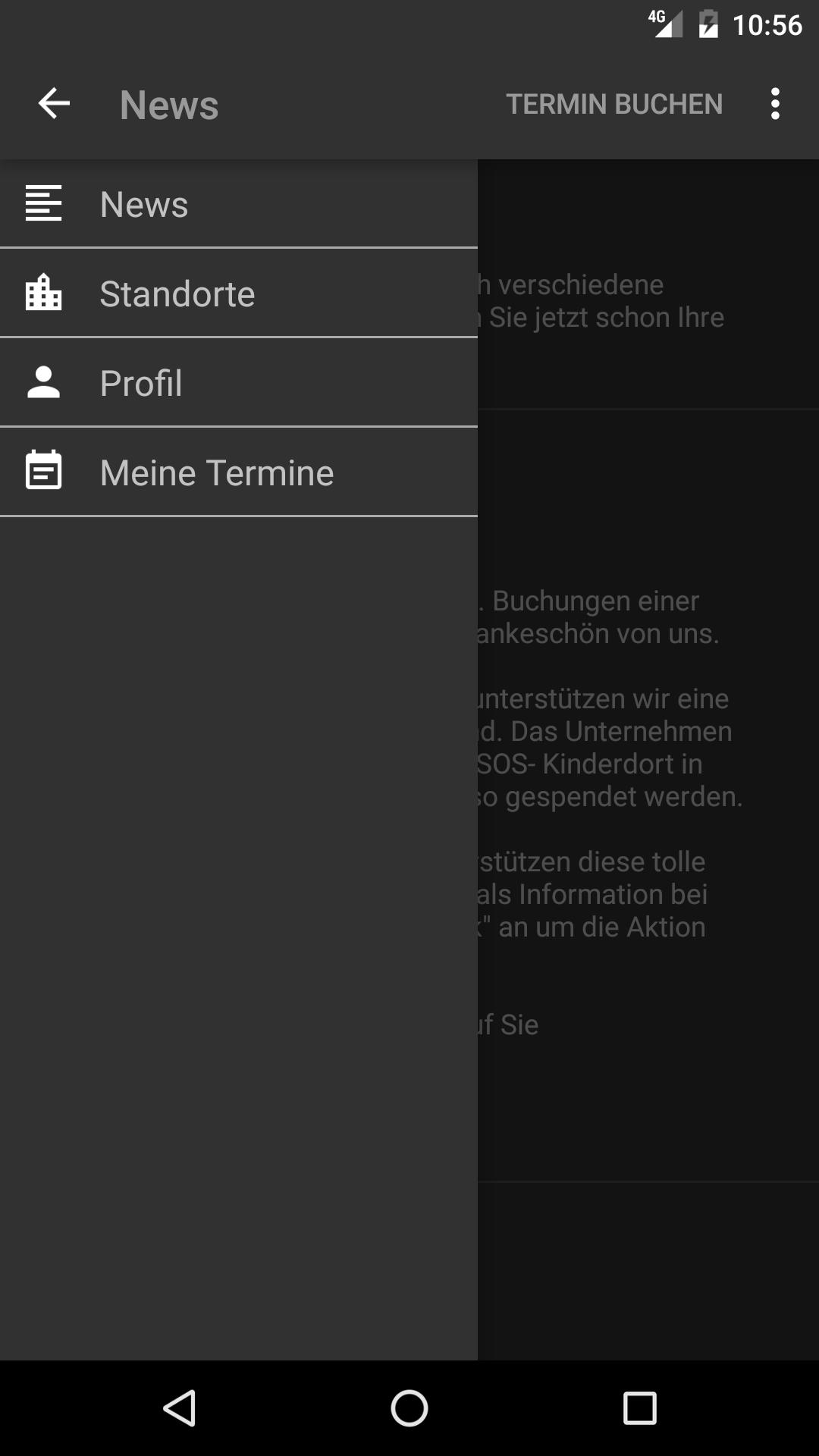Tap the system home button

tap(409, 1408)
